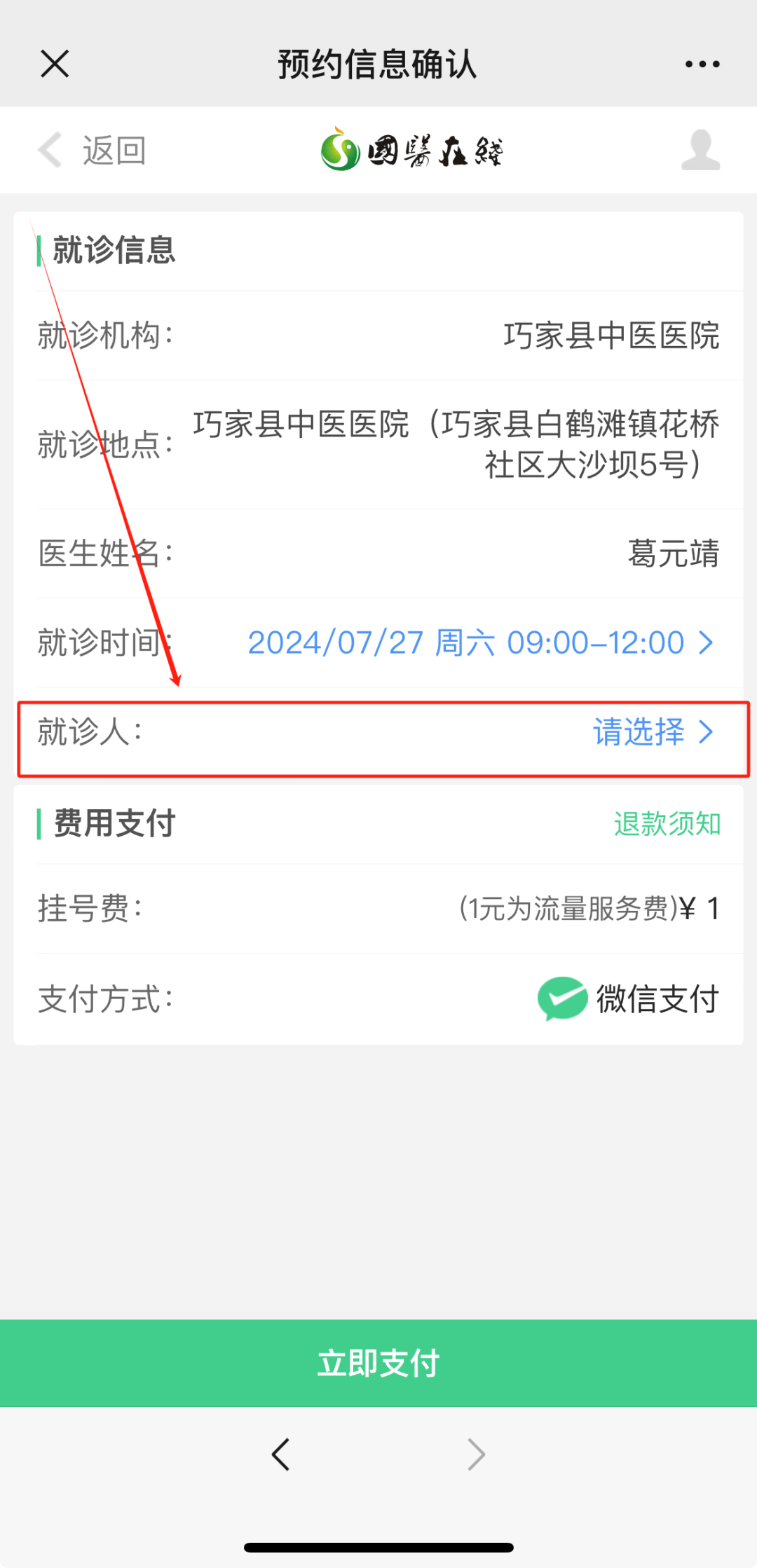This screenshot has height=1568, width=757.
Task: Click the back navigation arrow at page bottom
Action: pos(280,1454)
